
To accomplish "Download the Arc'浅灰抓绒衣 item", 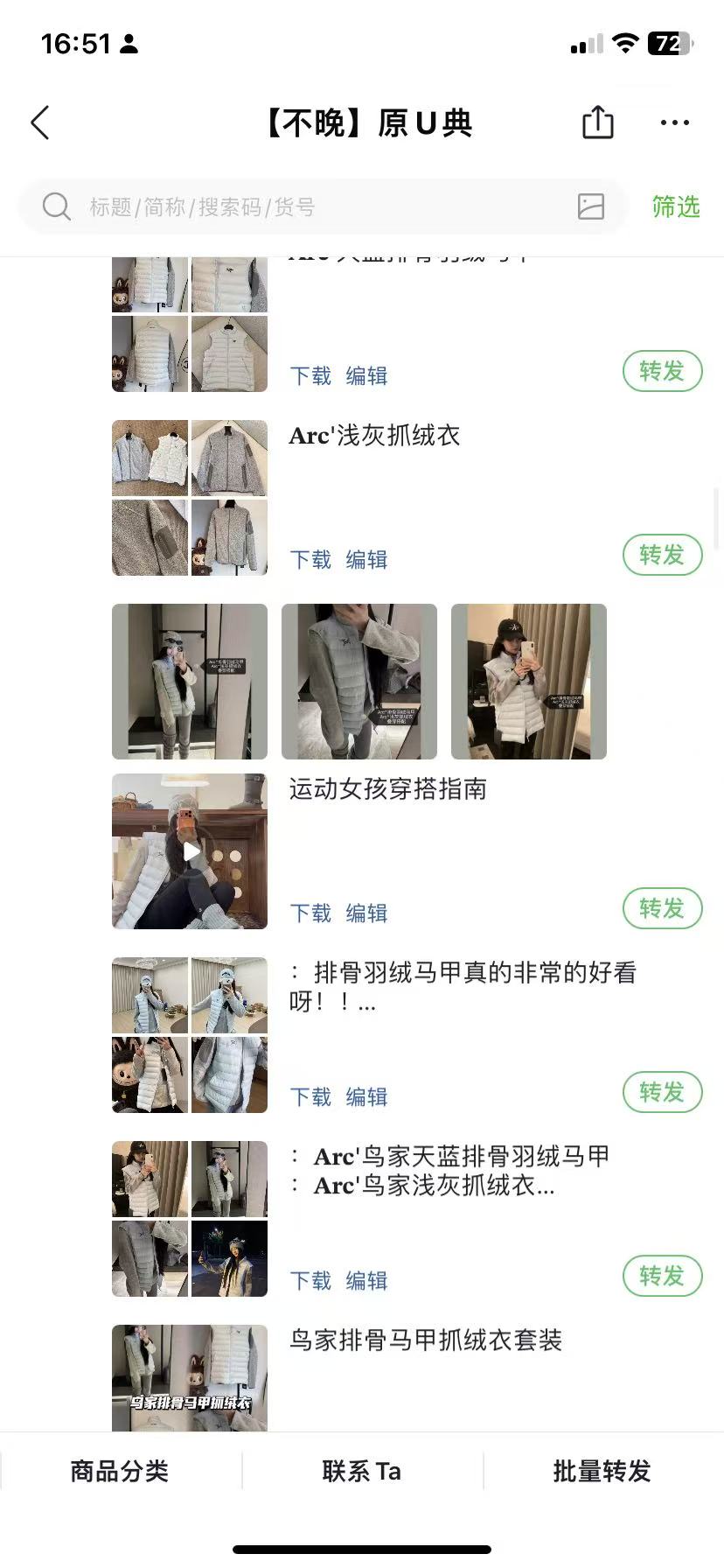I will point(310,560).
